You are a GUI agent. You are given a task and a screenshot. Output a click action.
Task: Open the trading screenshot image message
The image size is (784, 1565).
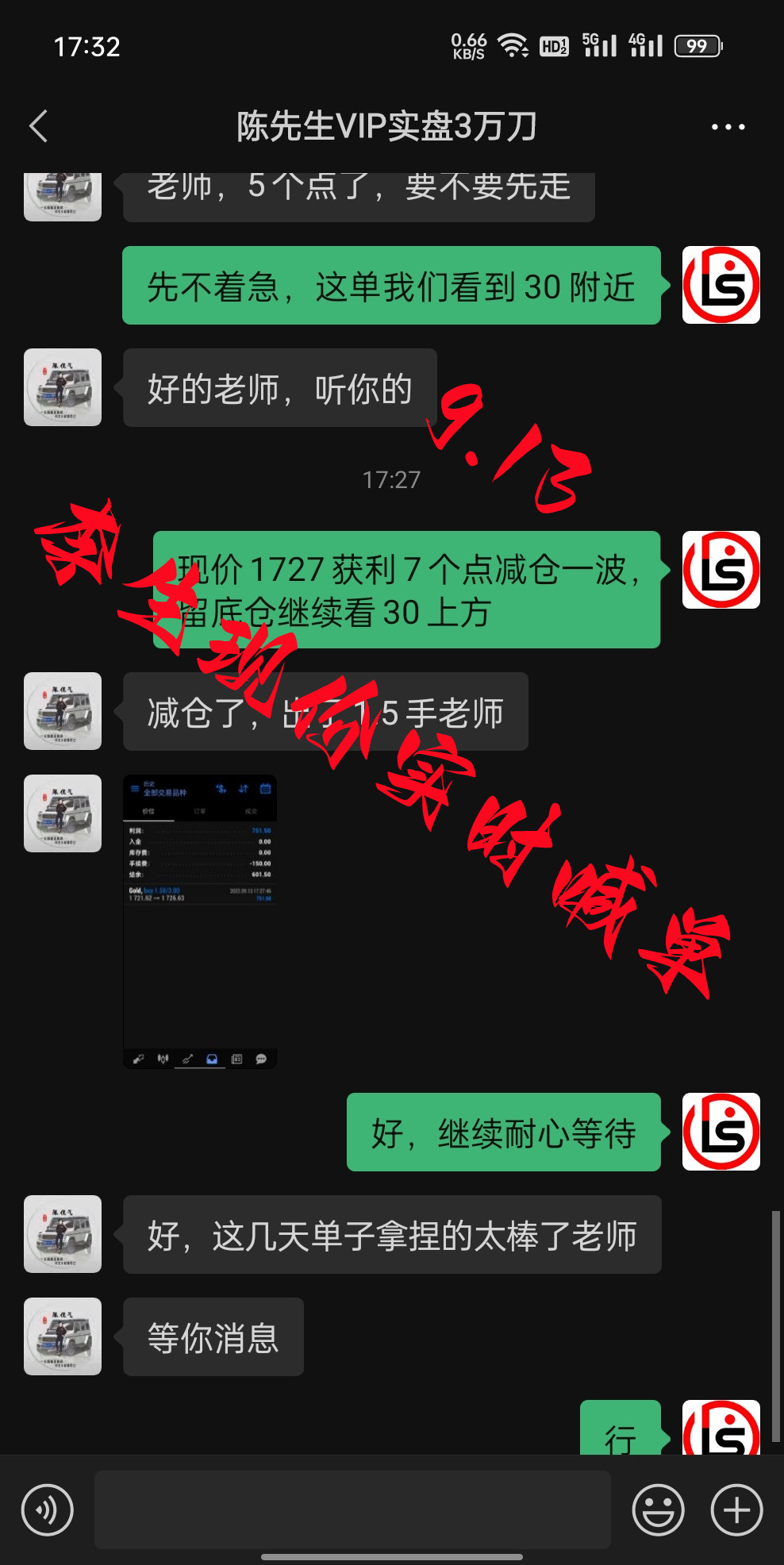200,921
